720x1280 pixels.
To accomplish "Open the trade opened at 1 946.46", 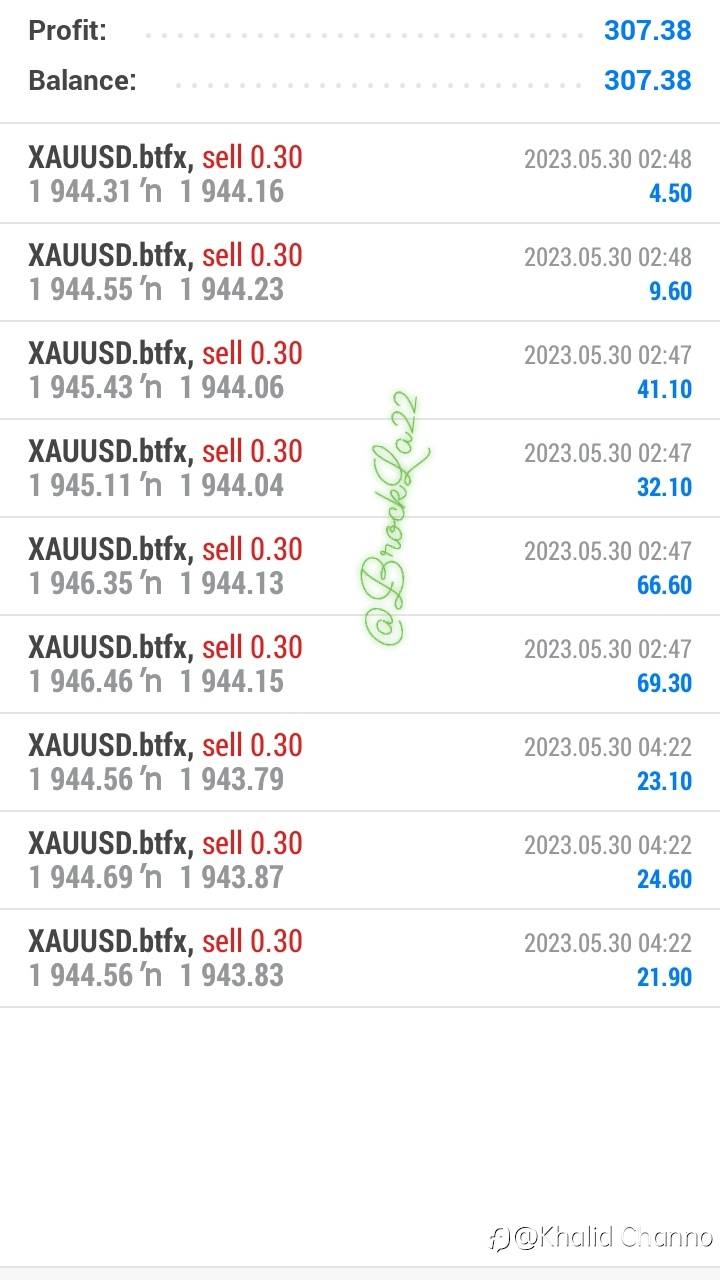I will (360, 664).
